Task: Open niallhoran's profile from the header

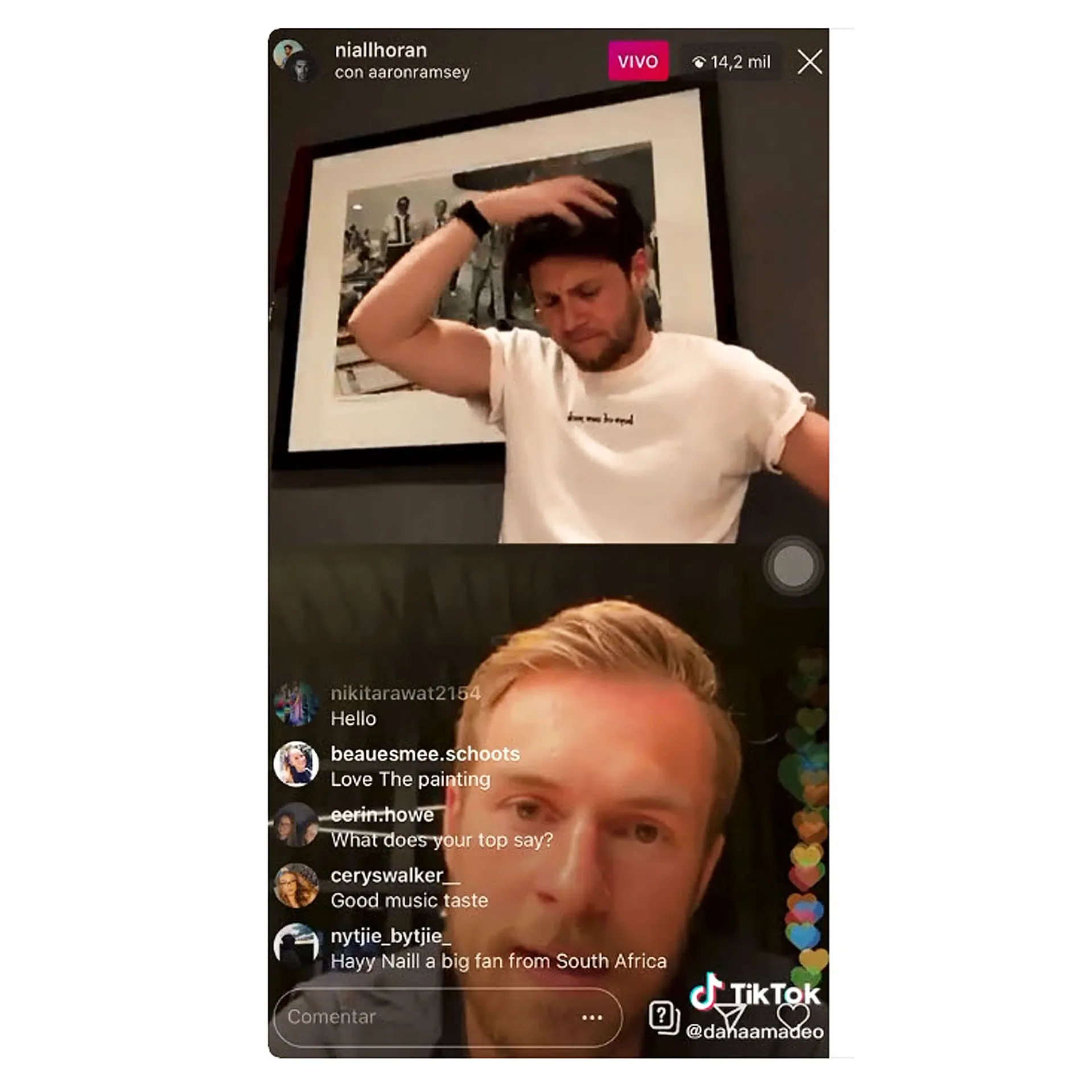Action: 380,50
